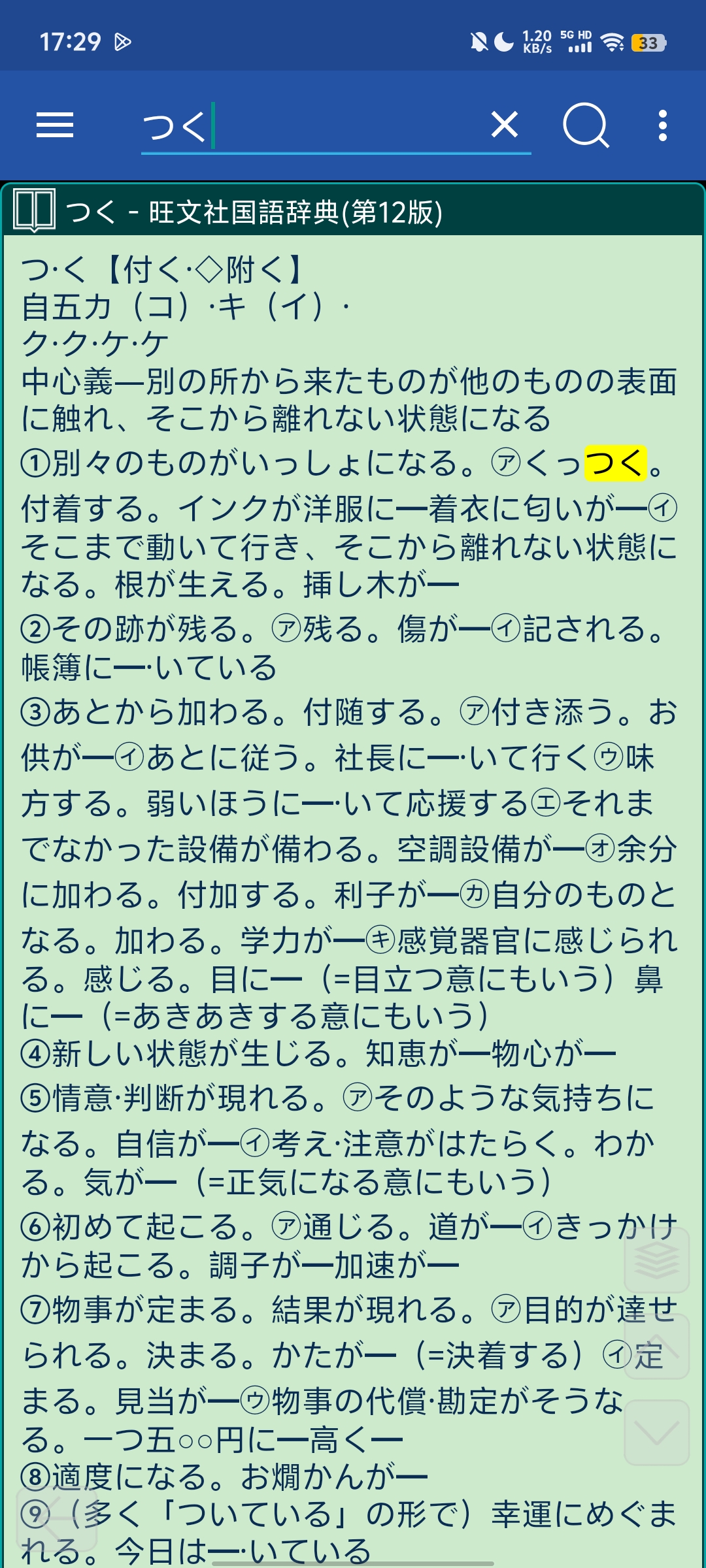Screen dimensions: 706x1568
Task: Tap the floating up-arrow button
Action: click(656, 1347)
